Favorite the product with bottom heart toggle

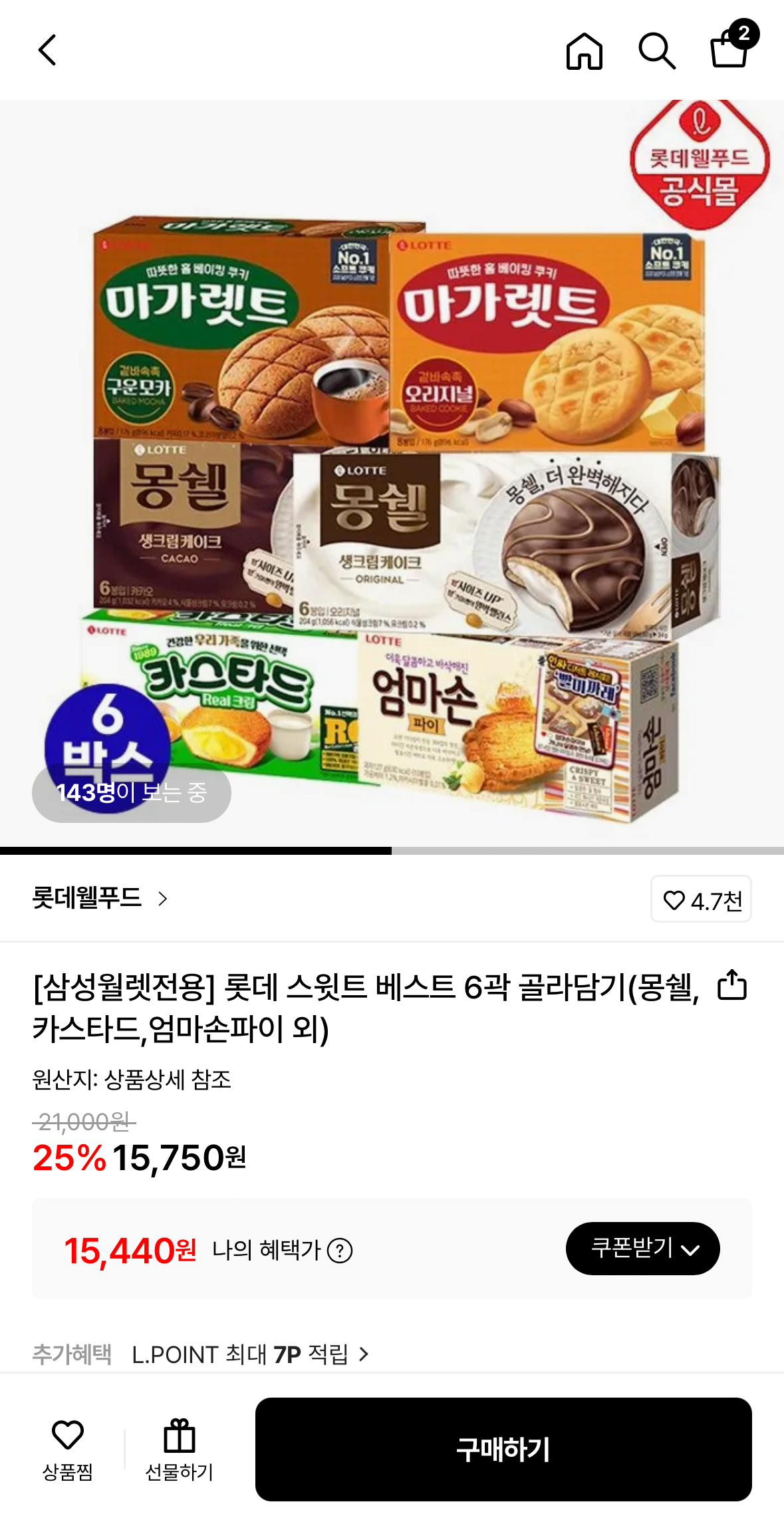pyautogui.click(x=68, y=1434)
